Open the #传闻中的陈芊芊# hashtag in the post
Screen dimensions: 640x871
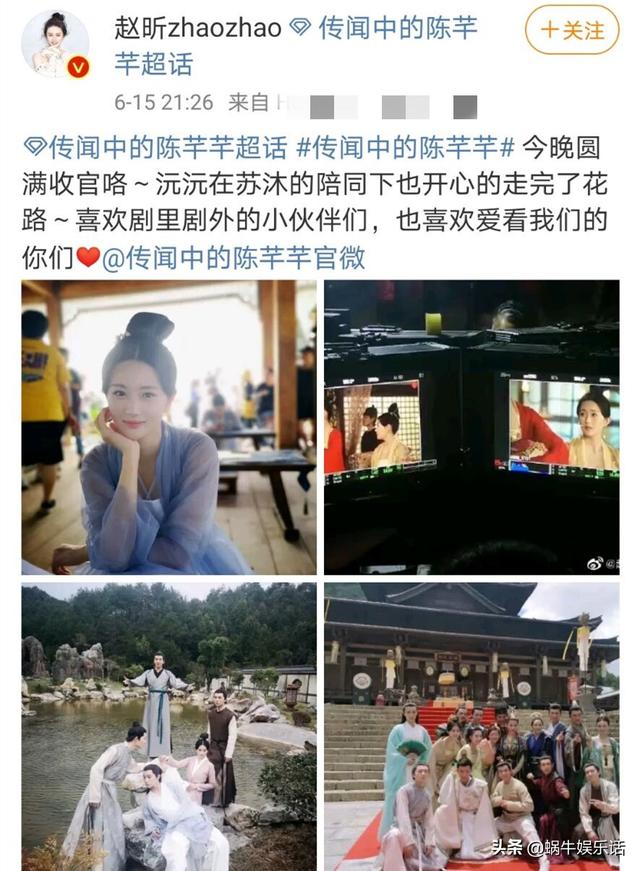coord(405,148)
